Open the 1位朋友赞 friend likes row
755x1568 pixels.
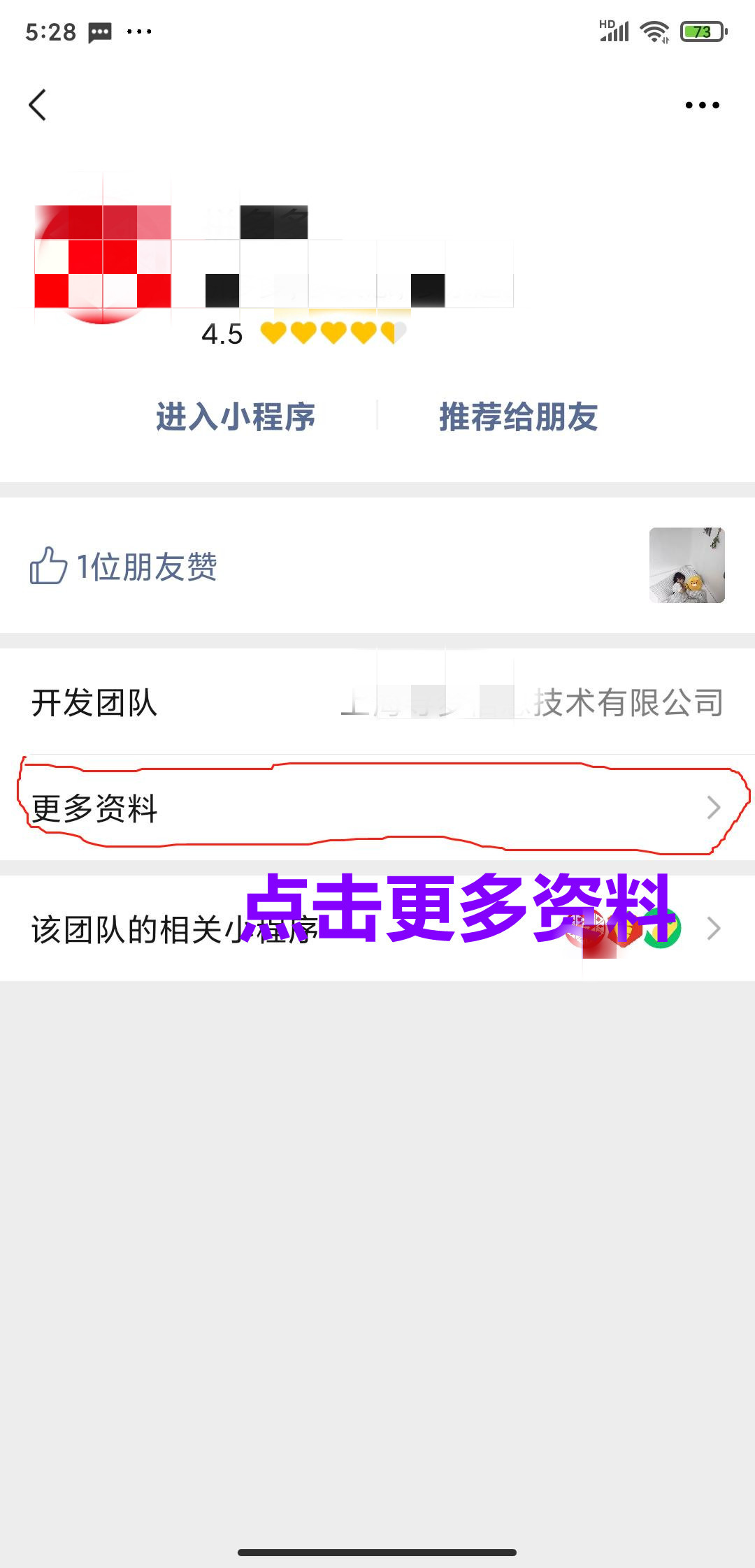(377, 566)
